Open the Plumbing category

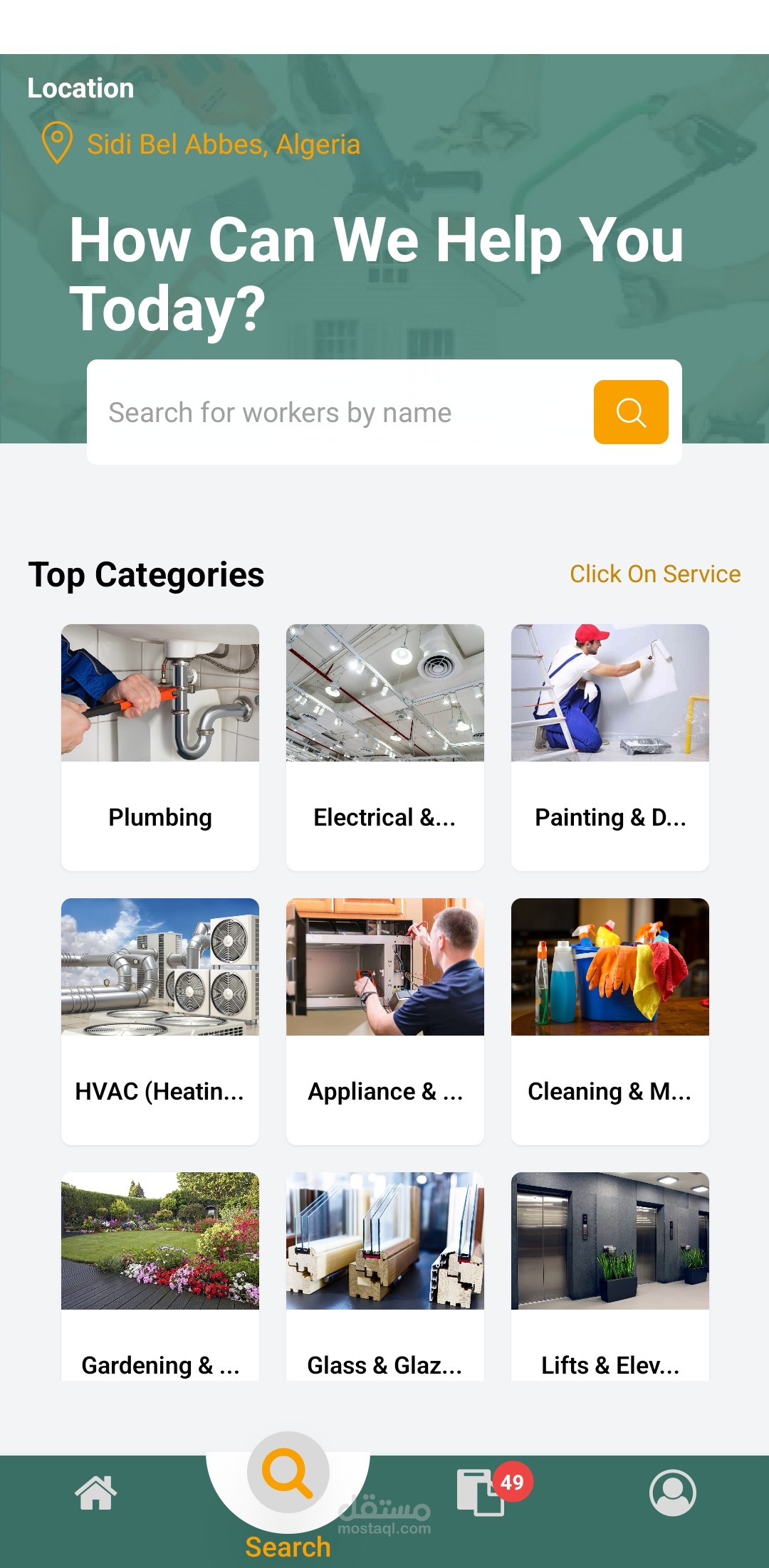point(160,747)
